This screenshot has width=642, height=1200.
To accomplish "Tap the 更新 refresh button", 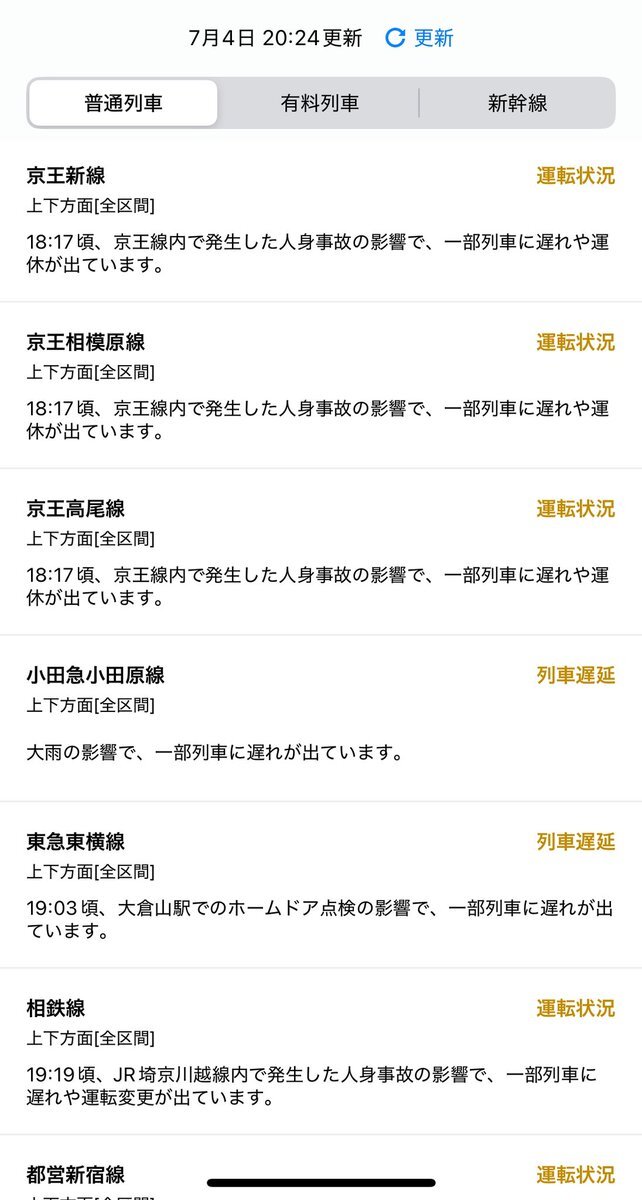I will (419, 38).
